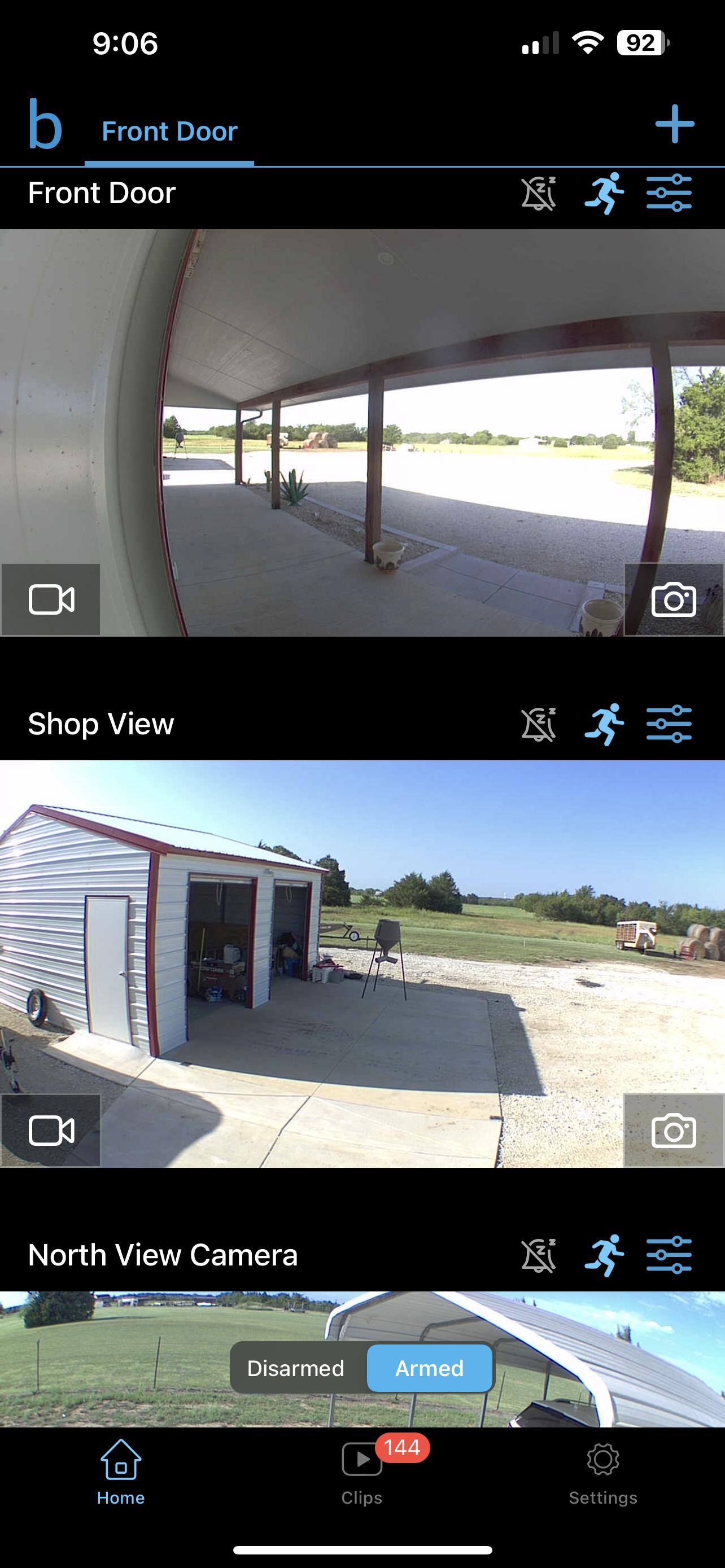Capture a snapshot from Front Door camera
The width and height of the screenshot is (725, 1568).
click(x=673, y=599)
